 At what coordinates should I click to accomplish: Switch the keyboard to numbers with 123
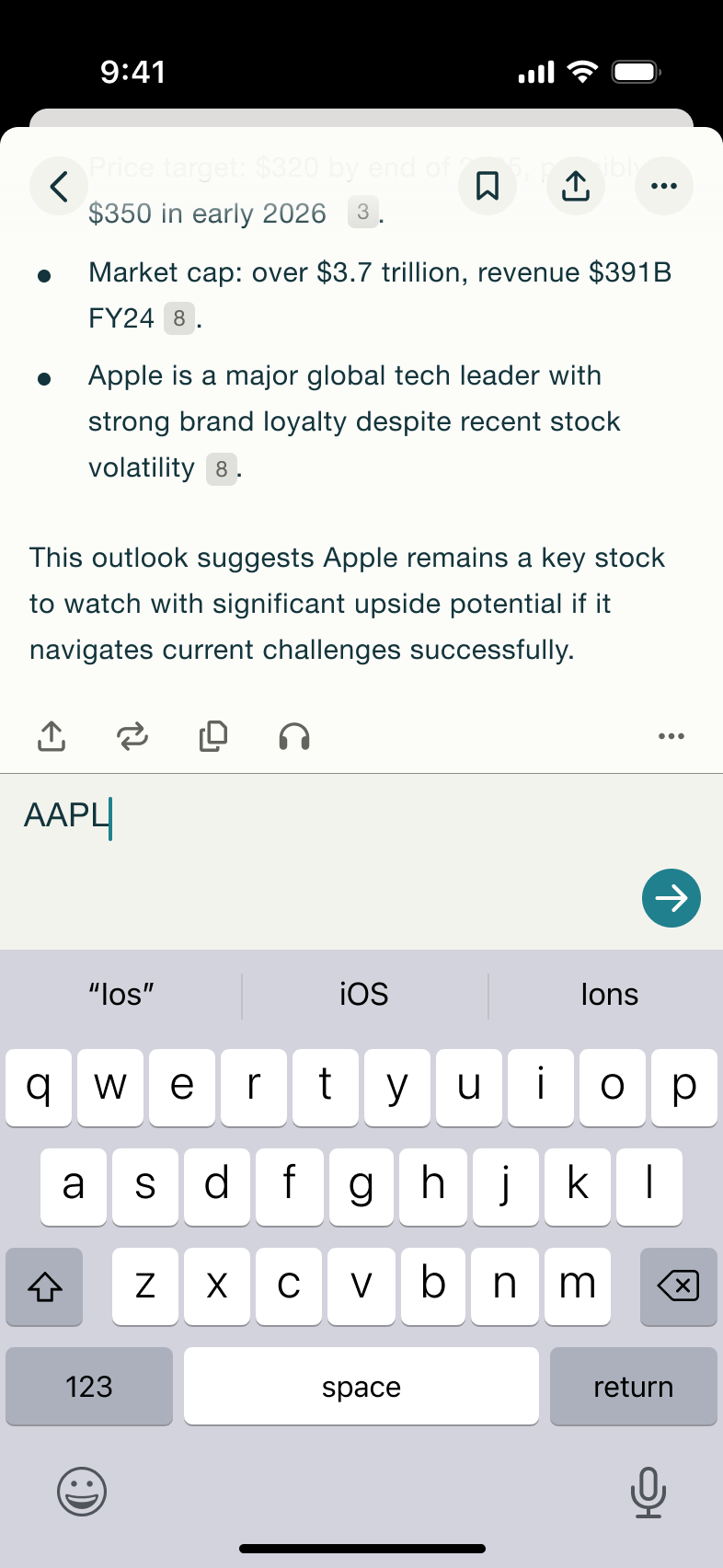pyautogui.click(x=89, y=1386)
